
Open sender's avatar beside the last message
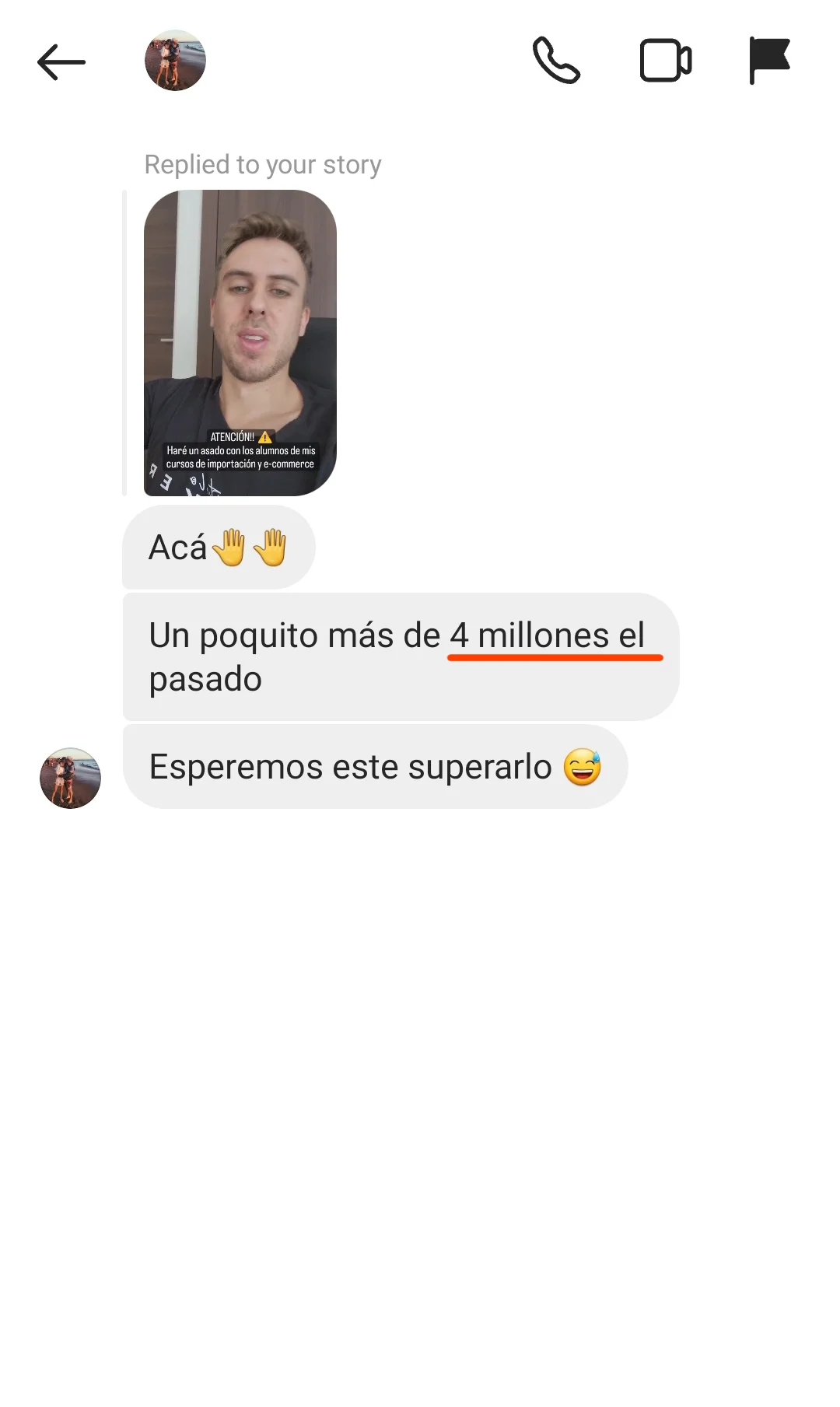pyautogui.click(x=70, y=779)
